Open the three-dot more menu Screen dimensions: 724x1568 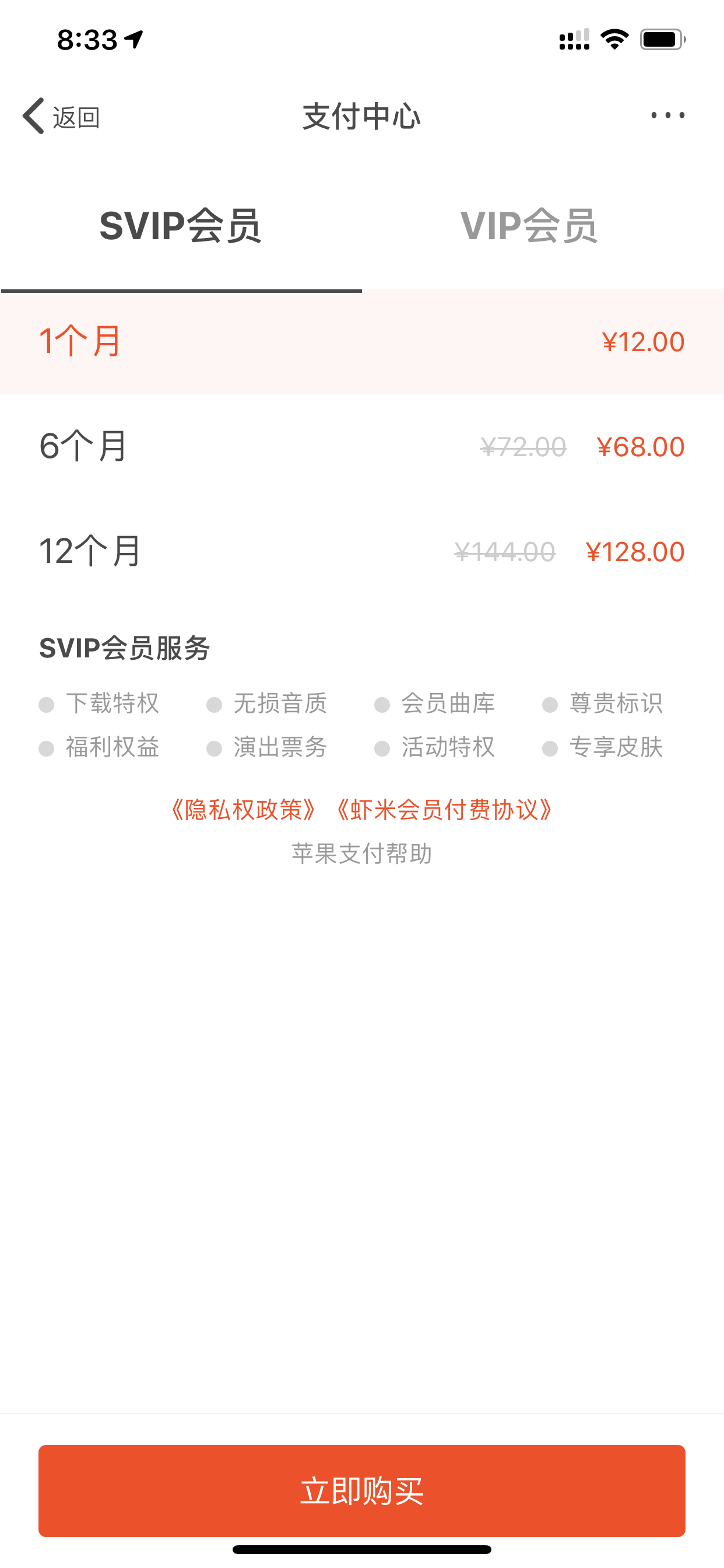(667, 115)
